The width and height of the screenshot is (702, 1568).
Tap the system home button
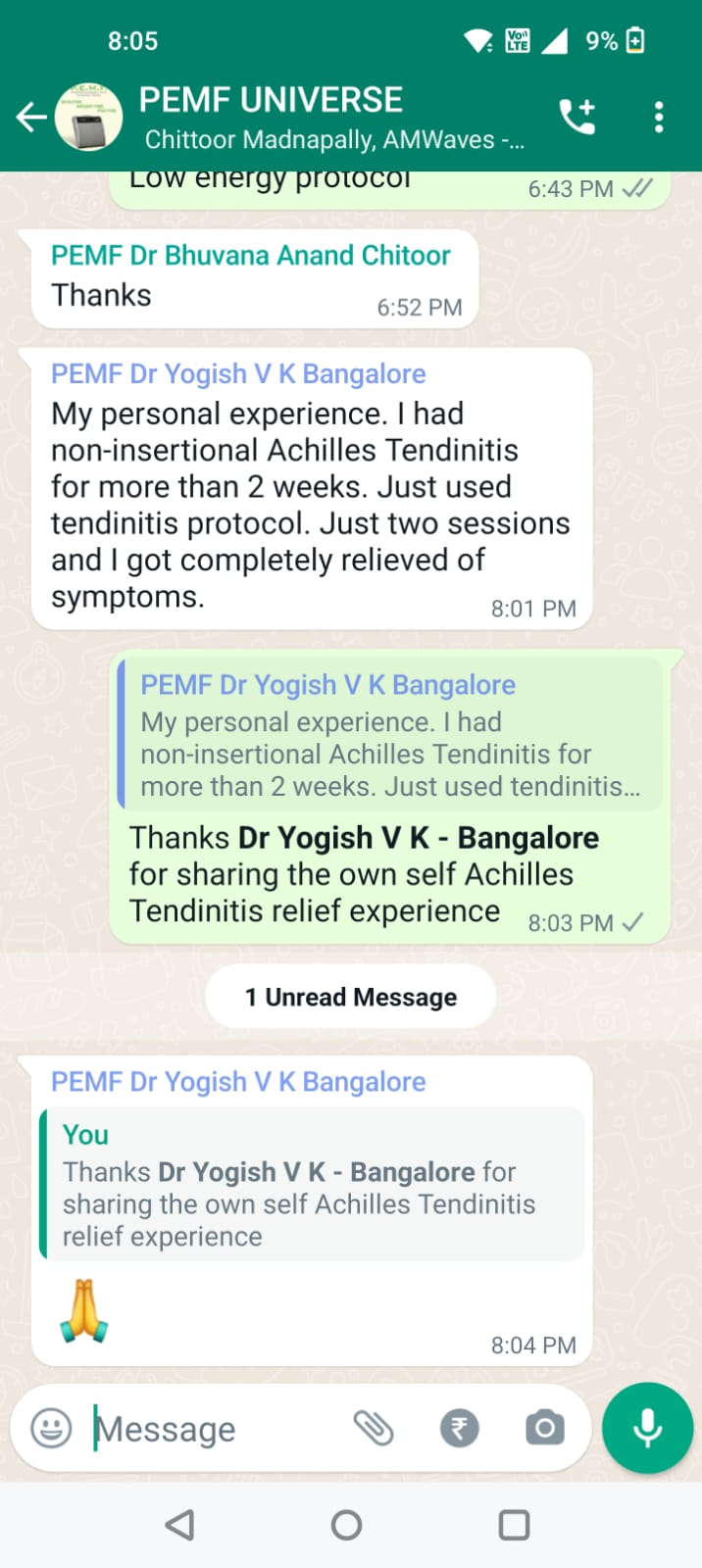(346, 1525)
